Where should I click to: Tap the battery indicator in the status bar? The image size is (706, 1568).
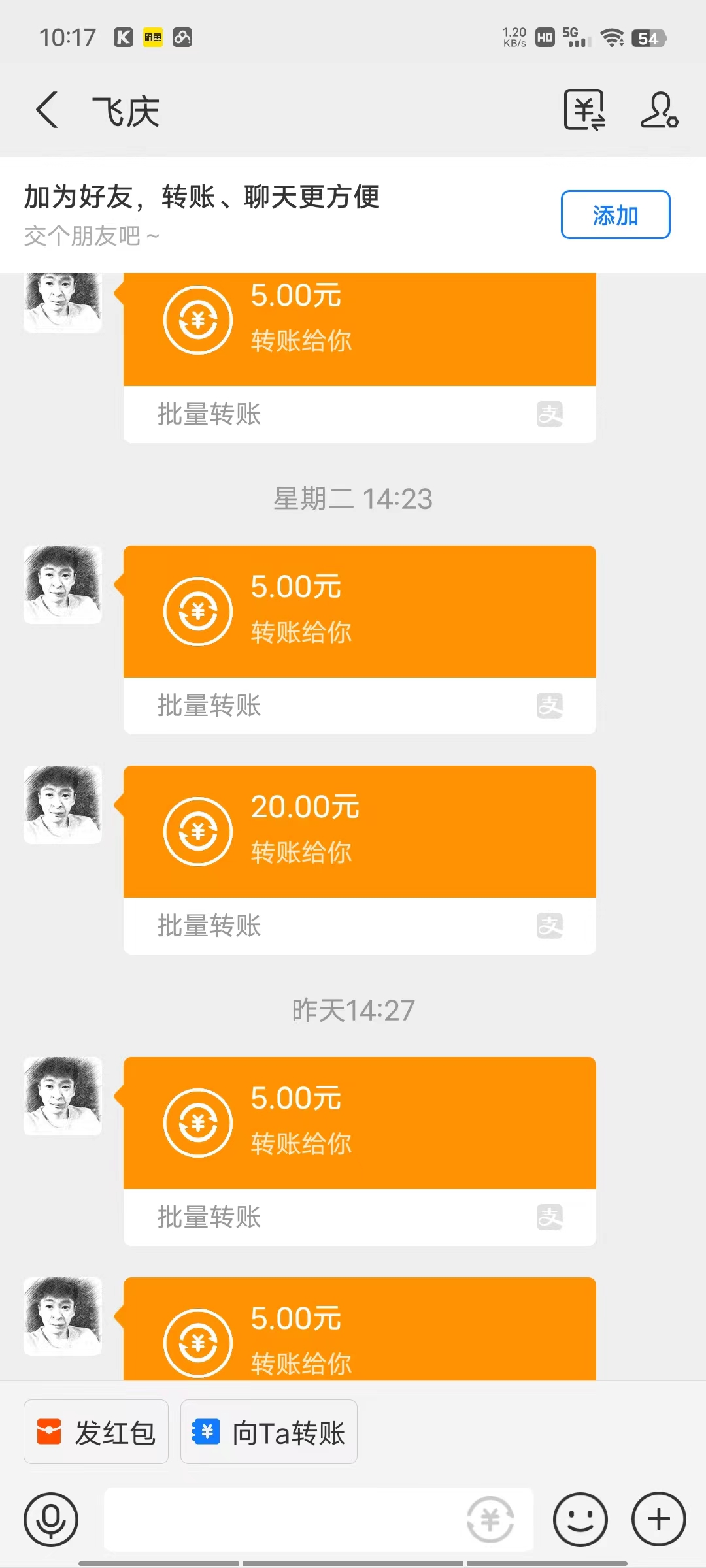[648, 38]
